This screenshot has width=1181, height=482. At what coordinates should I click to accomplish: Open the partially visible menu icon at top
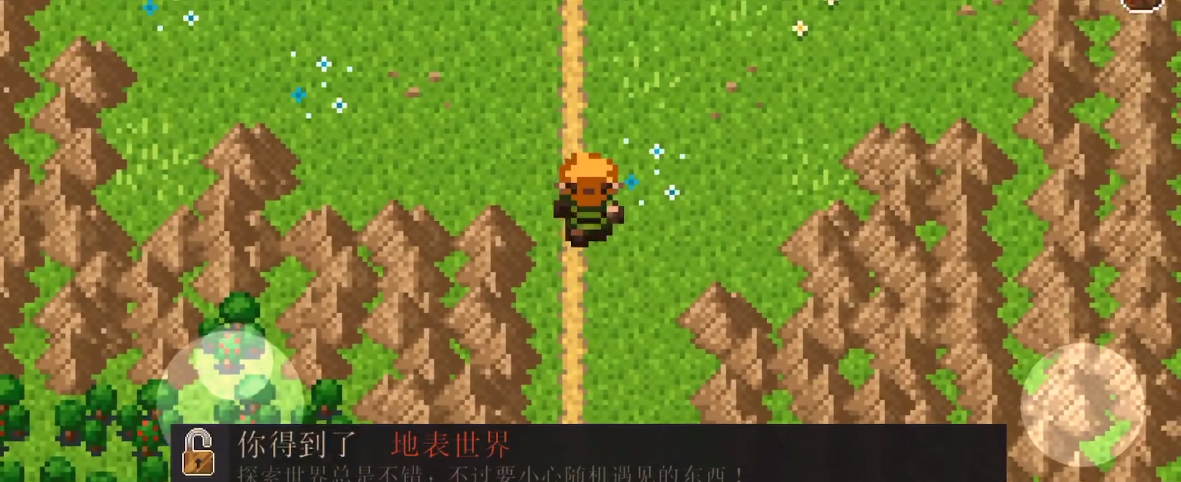point(1142,4)
